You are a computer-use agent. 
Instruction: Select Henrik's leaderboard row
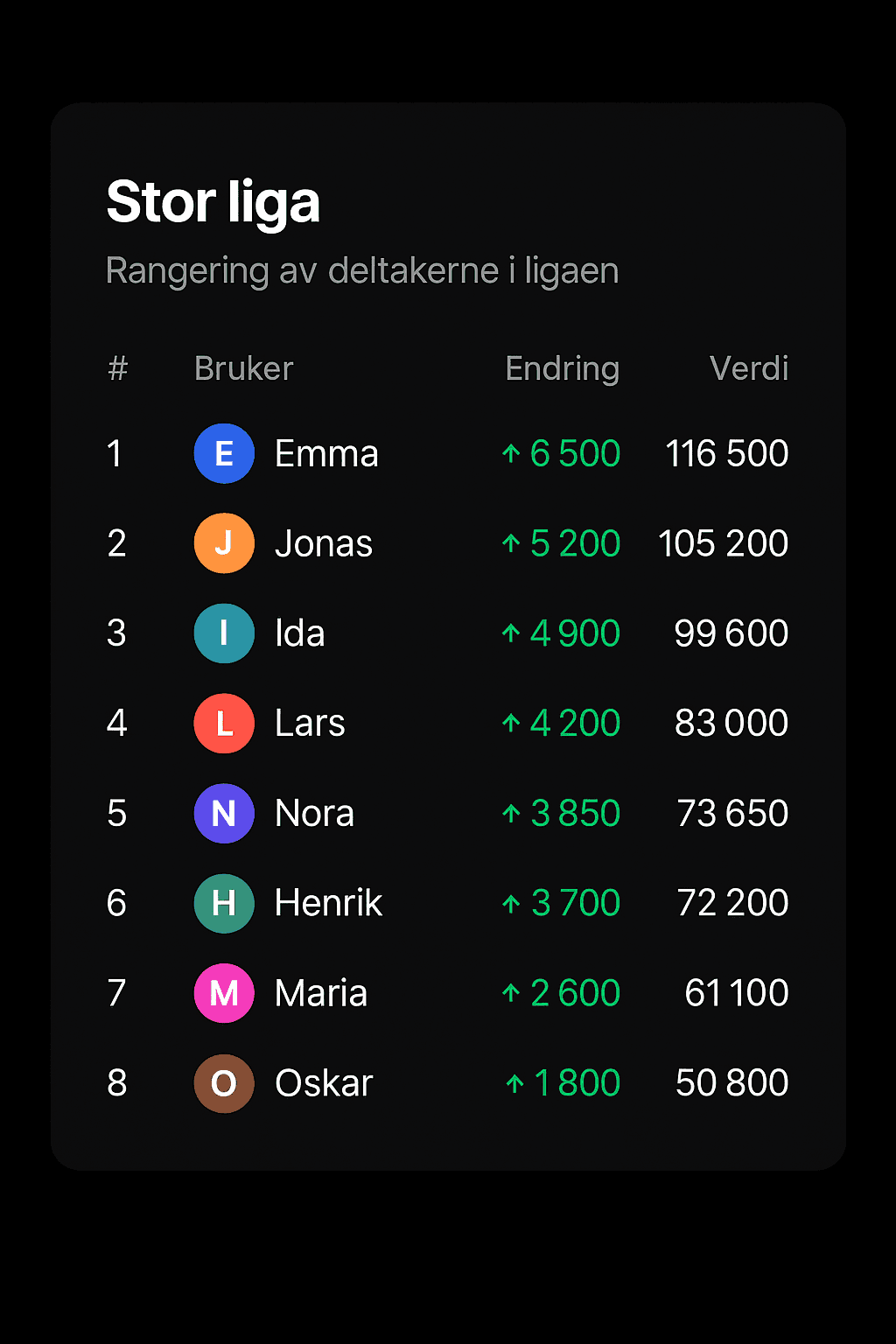[x=448, y=903]
